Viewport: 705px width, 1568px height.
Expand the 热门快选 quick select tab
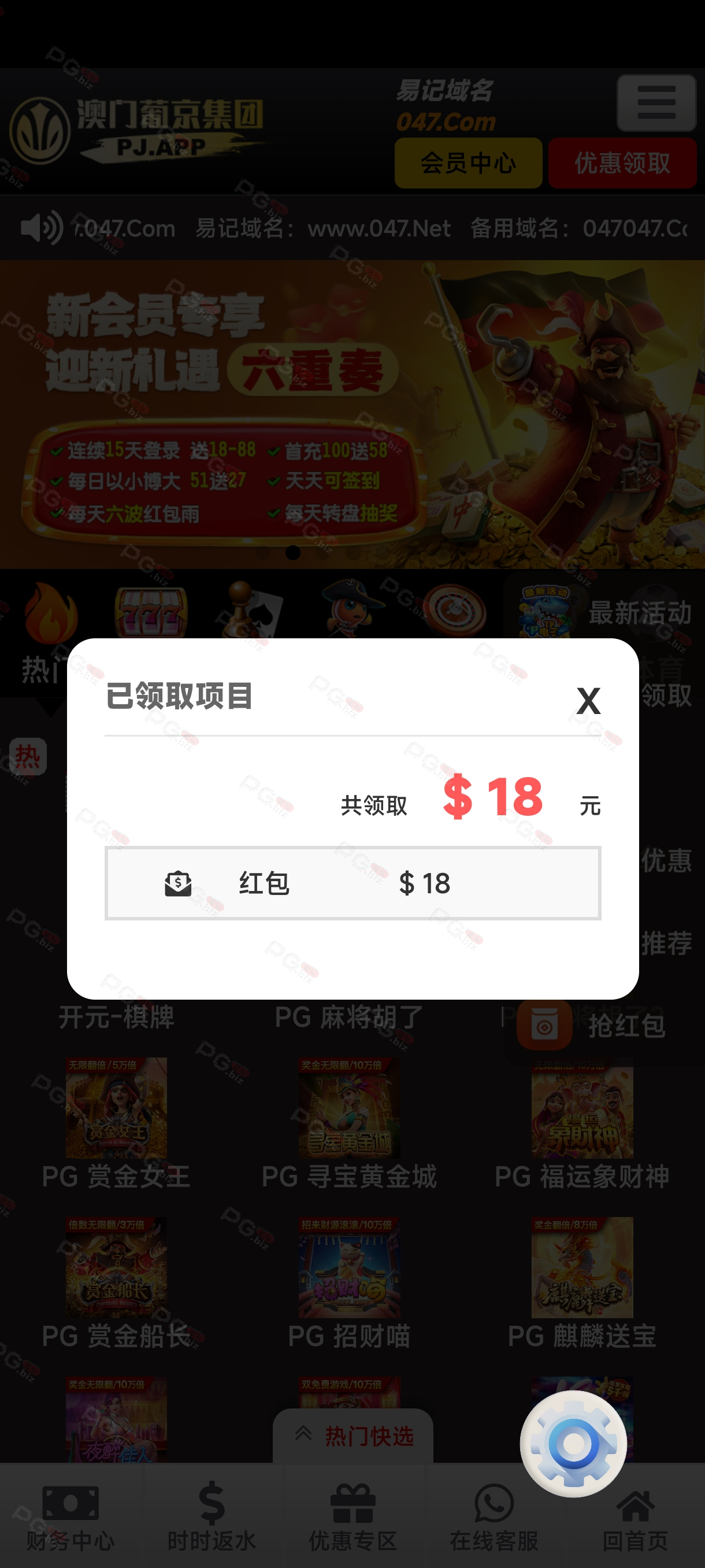pyautogui.click(x=353, y=1436)
